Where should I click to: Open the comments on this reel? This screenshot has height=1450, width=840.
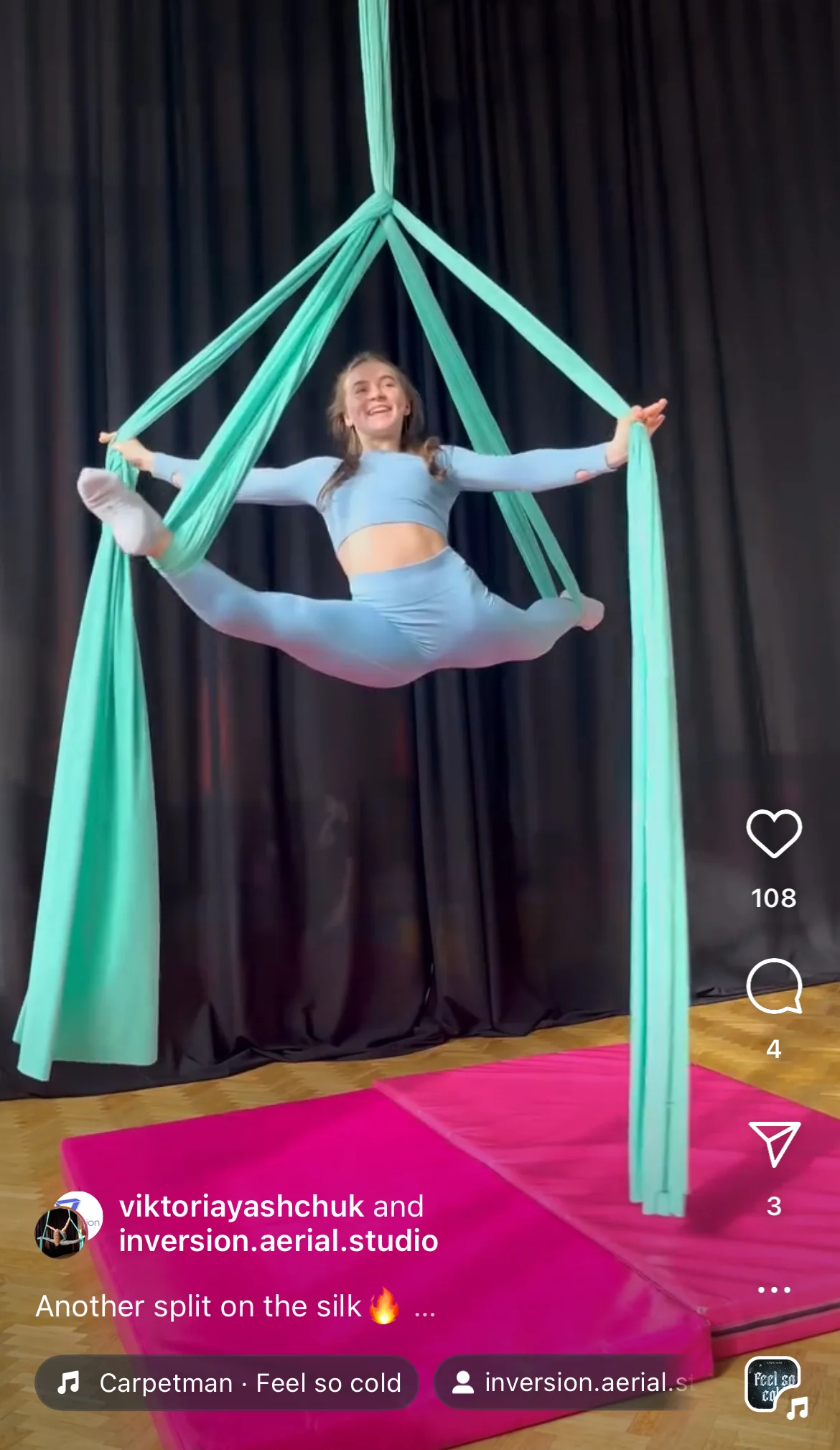coord(774,986)
